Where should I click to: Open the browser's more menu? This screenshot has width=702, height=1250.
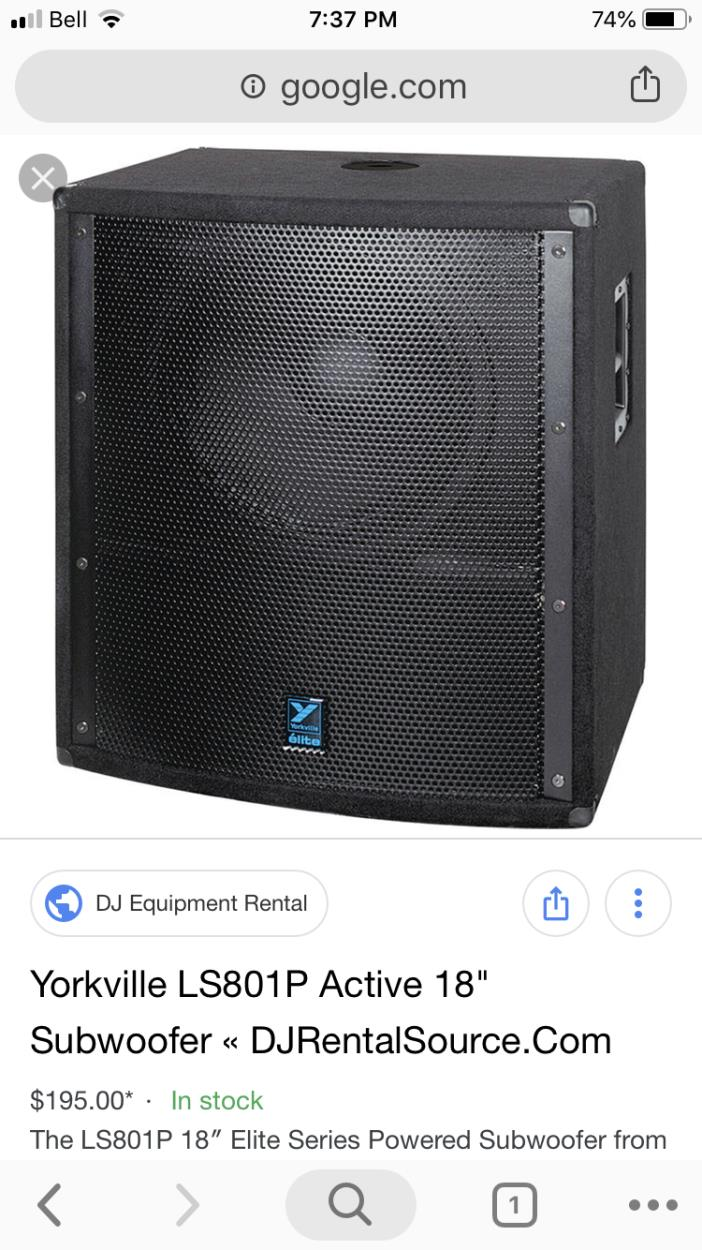pos(653,1206)
